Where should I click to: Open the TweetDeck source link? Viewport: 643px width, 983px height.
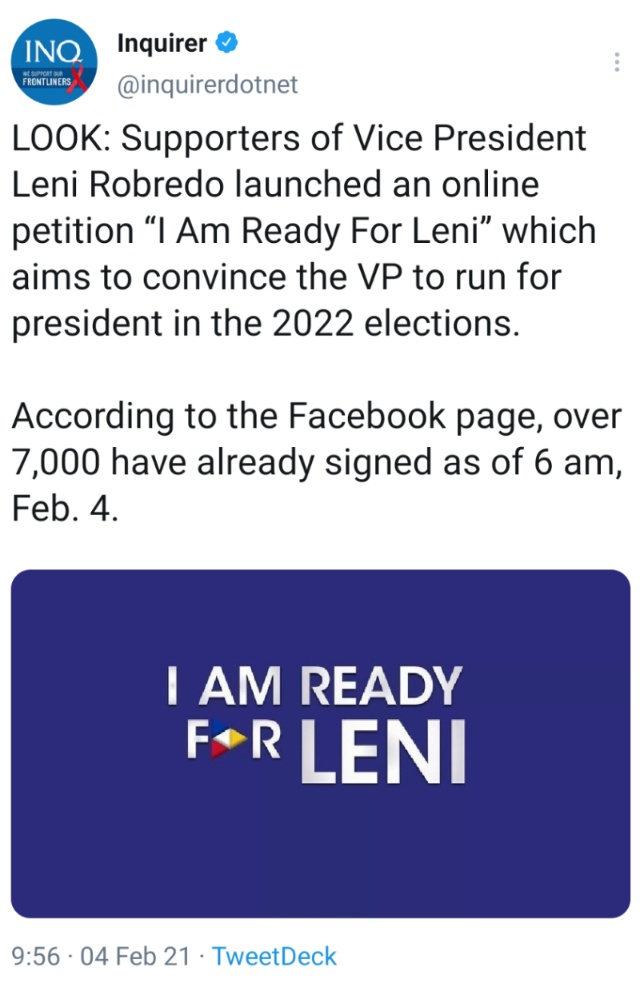pyautogui.click(x=275, y=956)
